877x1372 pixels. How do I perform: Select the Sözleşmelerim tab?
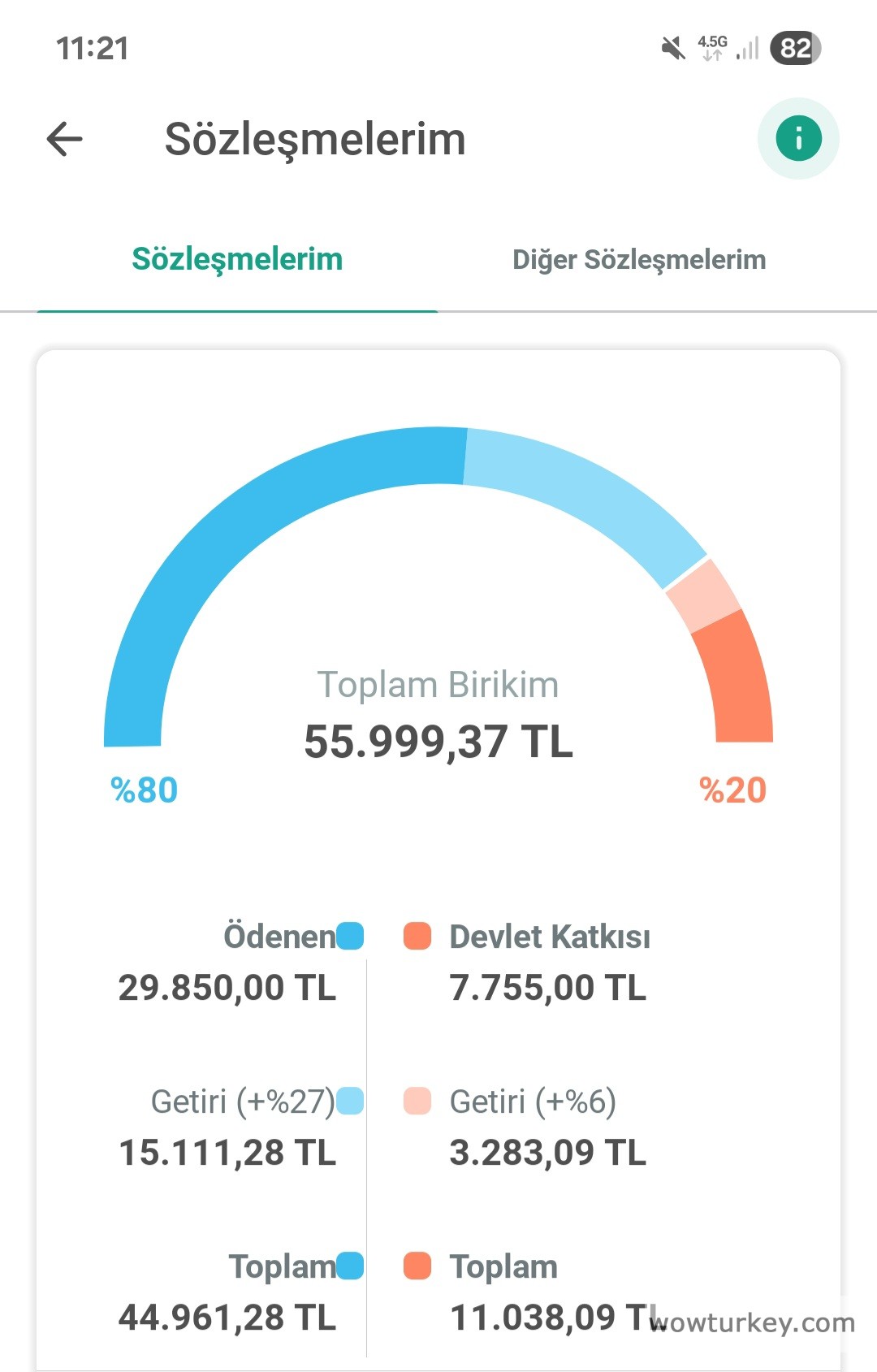(237, 260)
